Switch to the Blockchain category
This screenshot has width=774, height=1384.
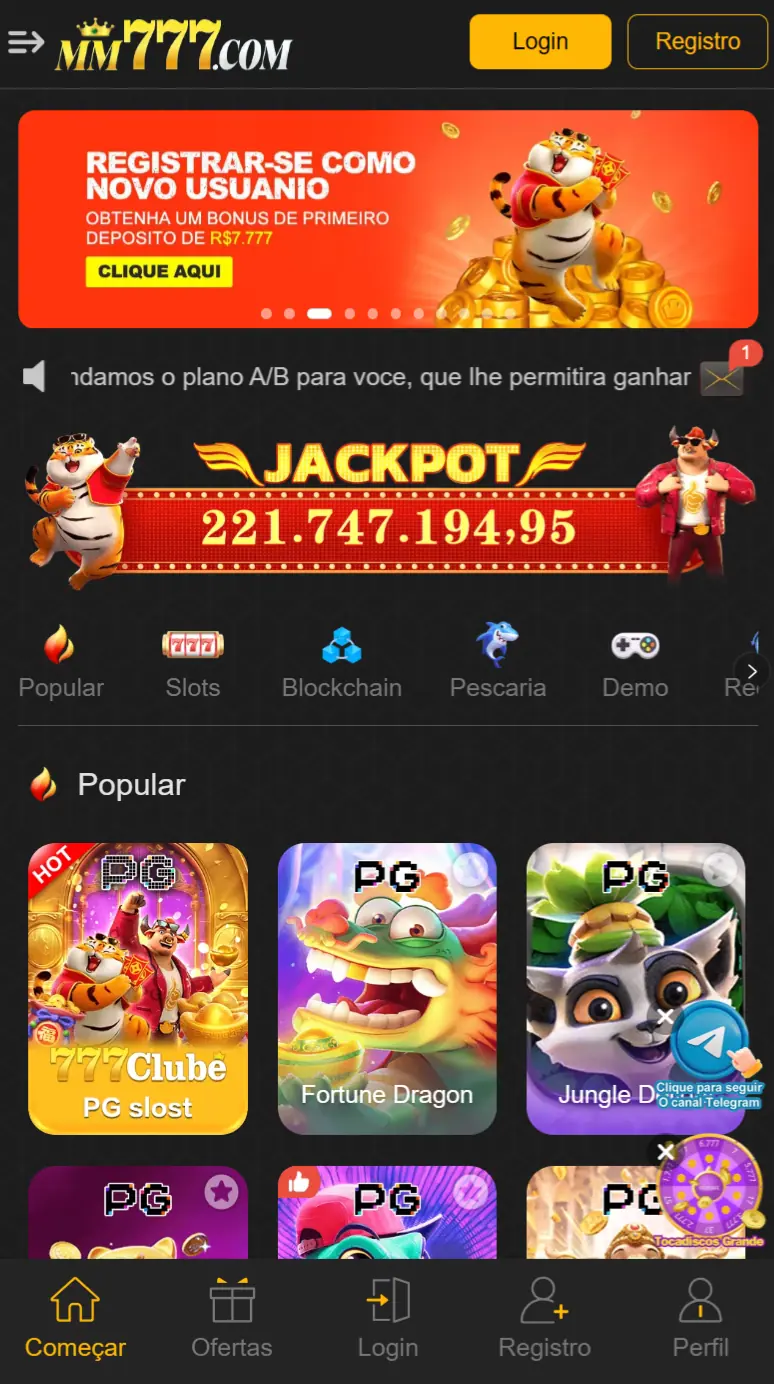pyautogui.click(x=342, y=662)
